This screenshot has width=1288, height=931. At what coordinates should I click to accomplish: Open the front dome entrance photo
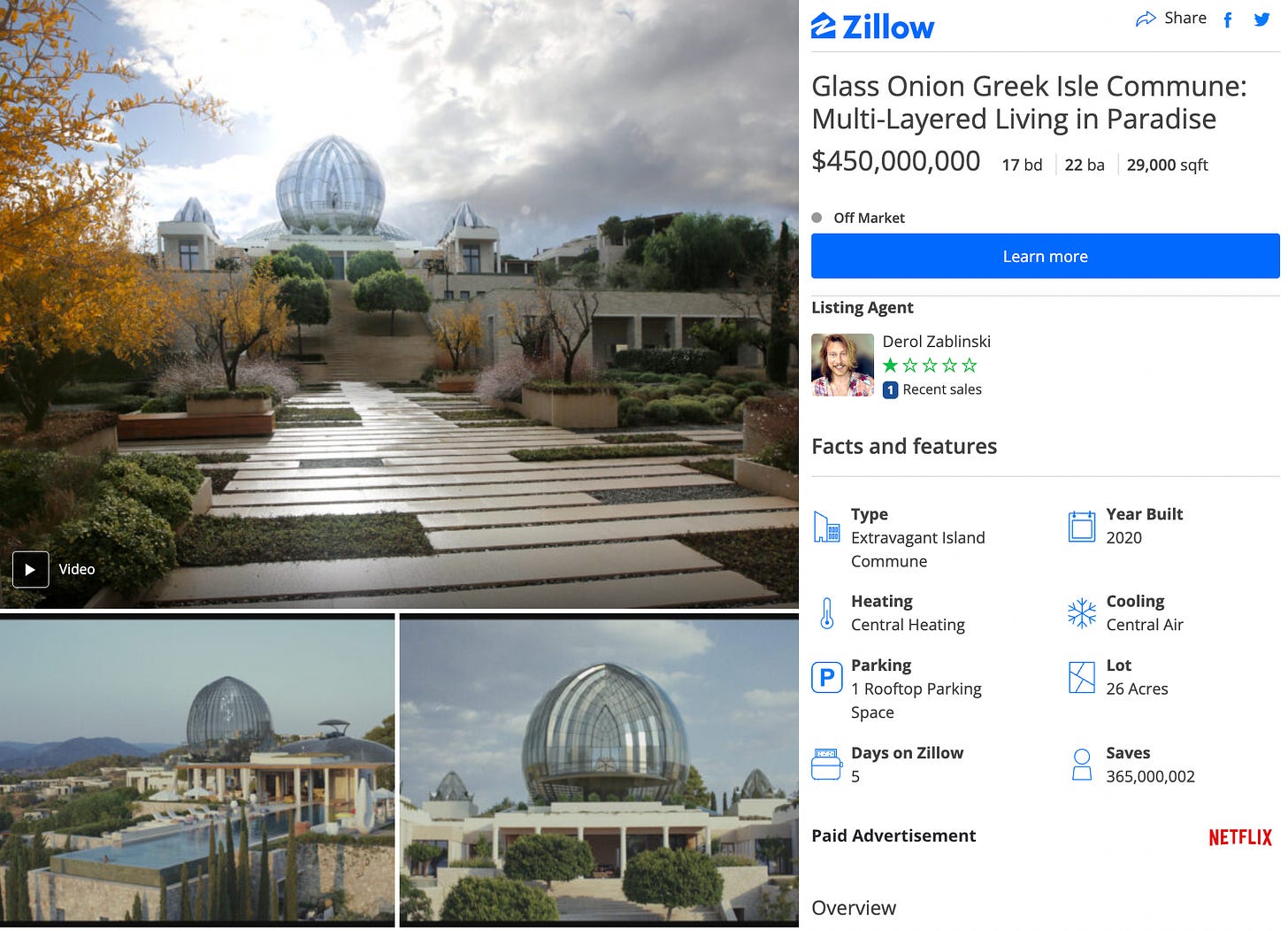click(599, 770)
